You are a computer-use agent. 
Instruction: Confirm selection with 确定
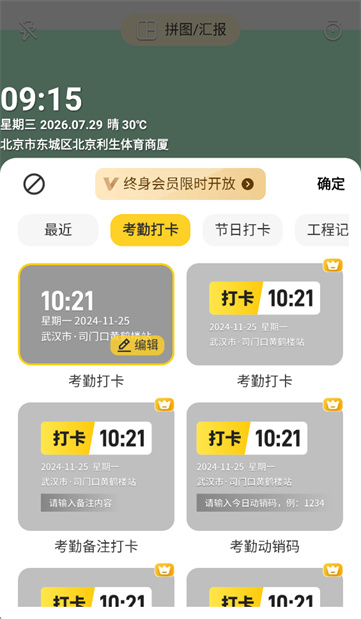pos(331,184)
